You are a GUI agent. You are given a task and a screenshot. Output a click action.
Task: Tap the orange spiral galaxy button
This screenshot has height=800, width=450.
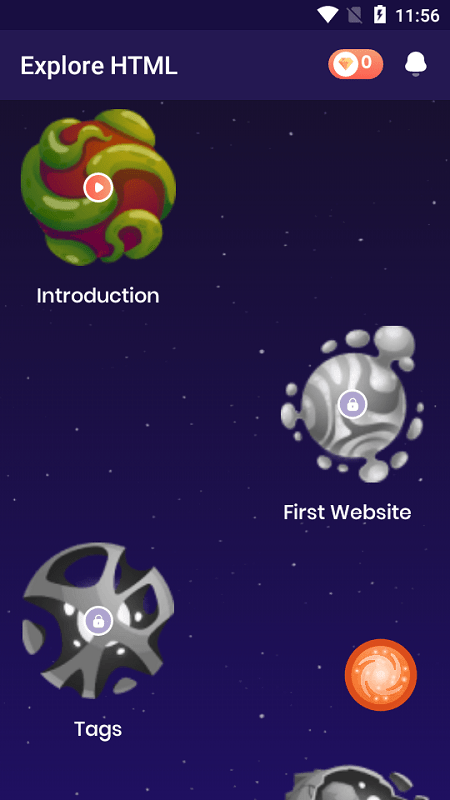[381, 674]
